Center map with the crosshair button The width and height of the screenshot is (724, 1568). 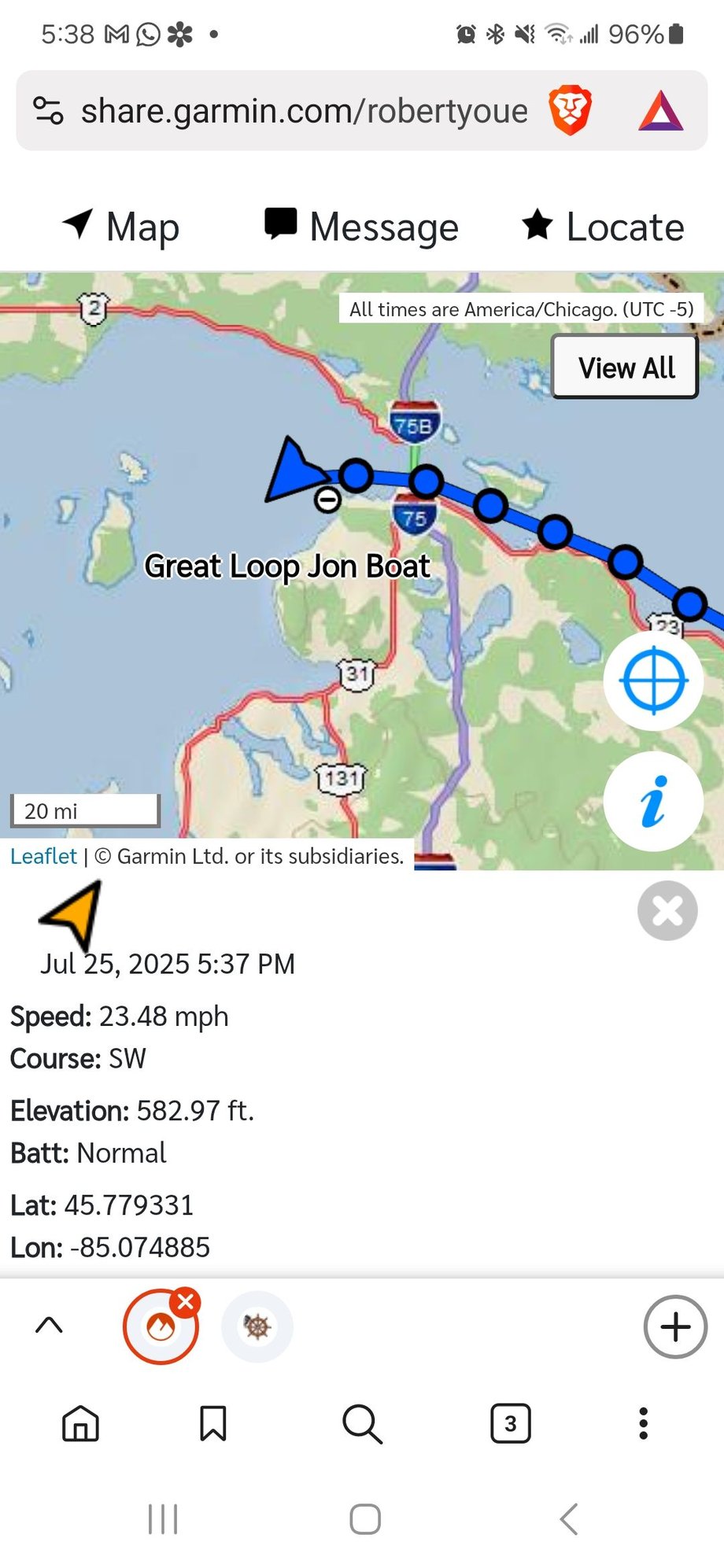[653, 681]
